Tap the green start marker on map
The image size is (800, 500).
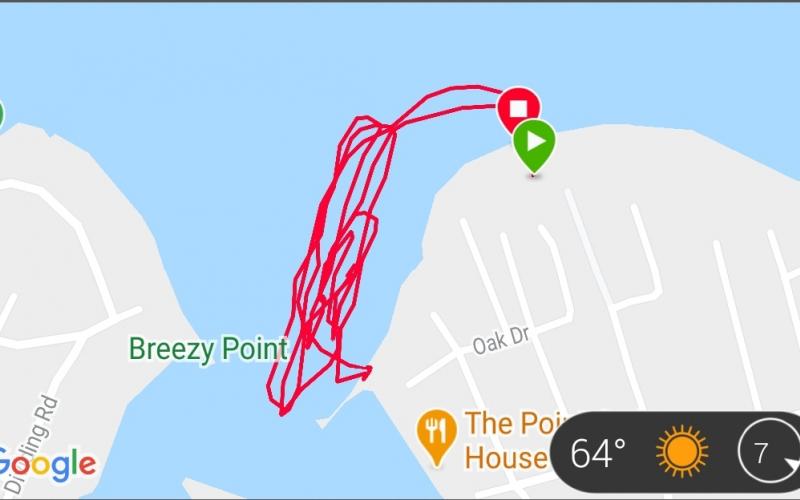[535, 143]
